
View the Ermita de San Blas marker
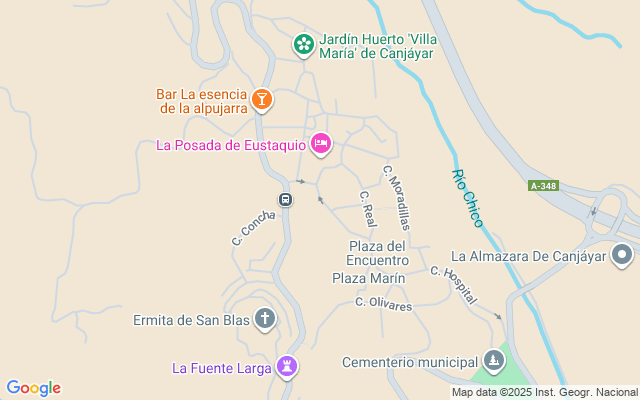pos(265,320)
